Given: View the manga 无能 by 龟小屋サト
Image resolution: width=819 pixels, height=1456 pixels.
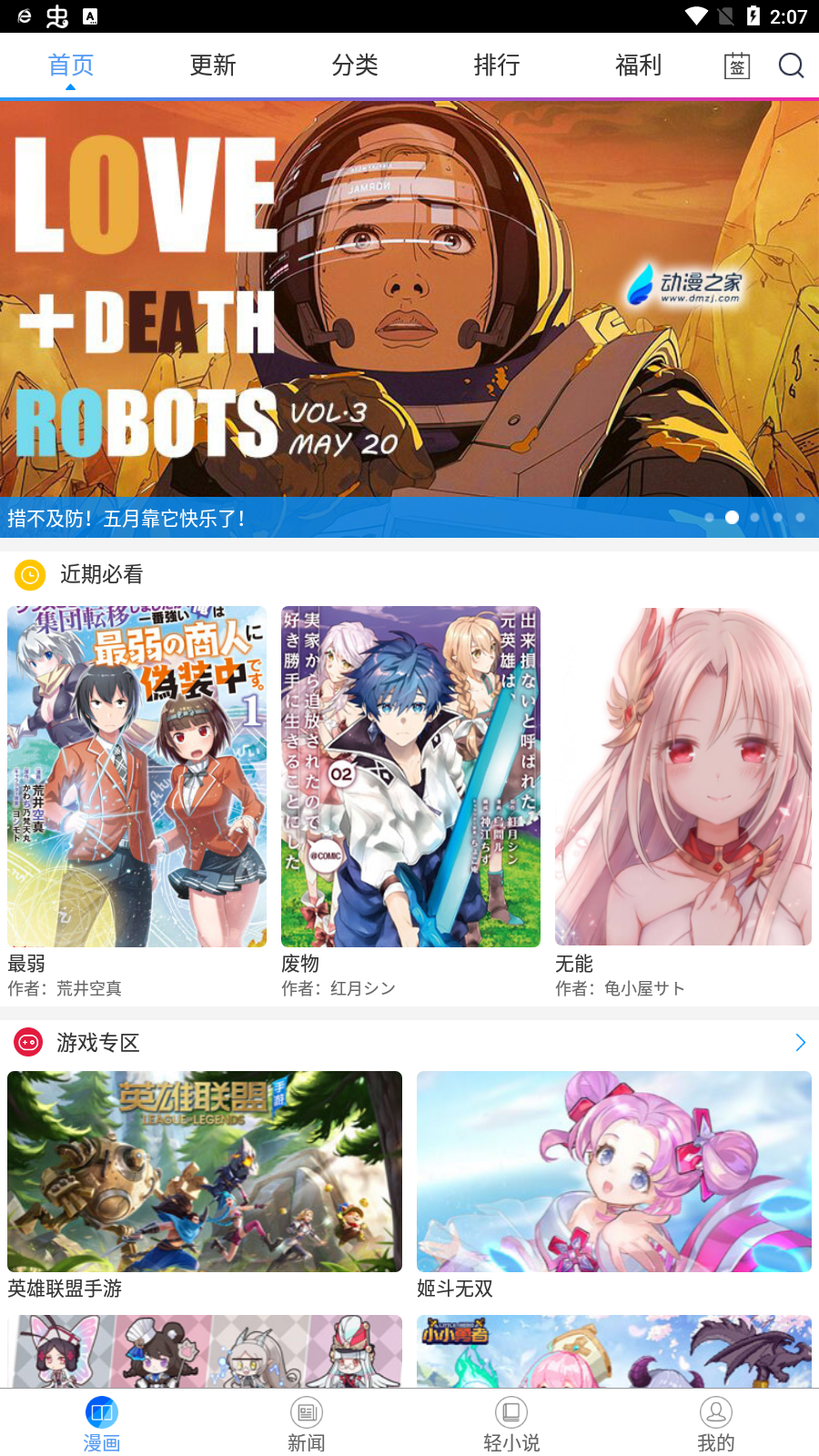Looking at the screenshot, I should (683, 776).
